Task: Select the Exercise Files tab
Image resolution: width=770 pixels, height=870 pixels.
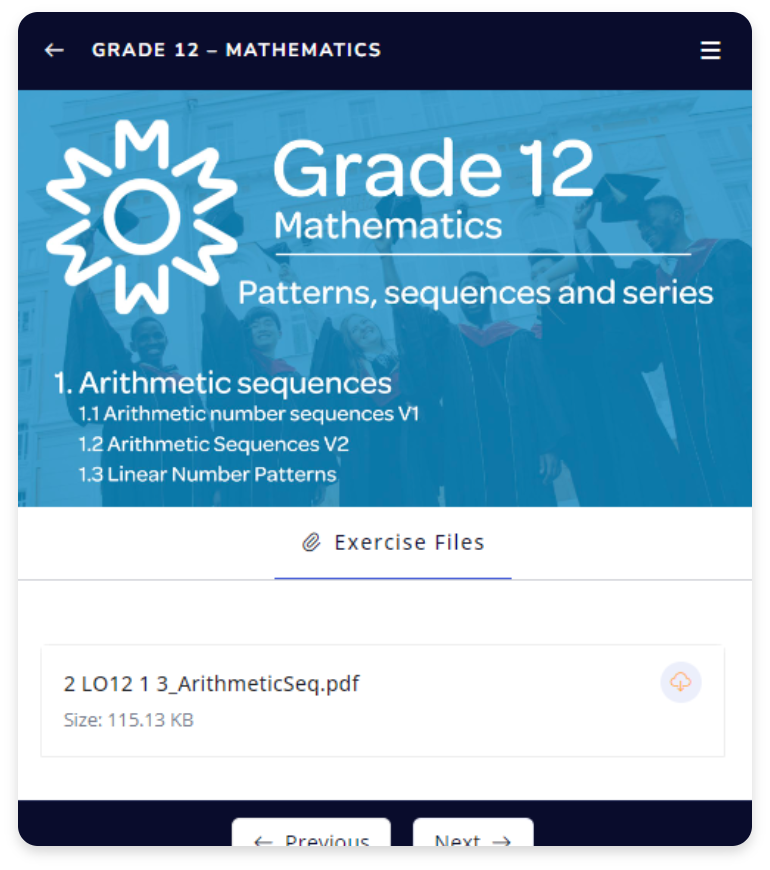Action: 393,543
